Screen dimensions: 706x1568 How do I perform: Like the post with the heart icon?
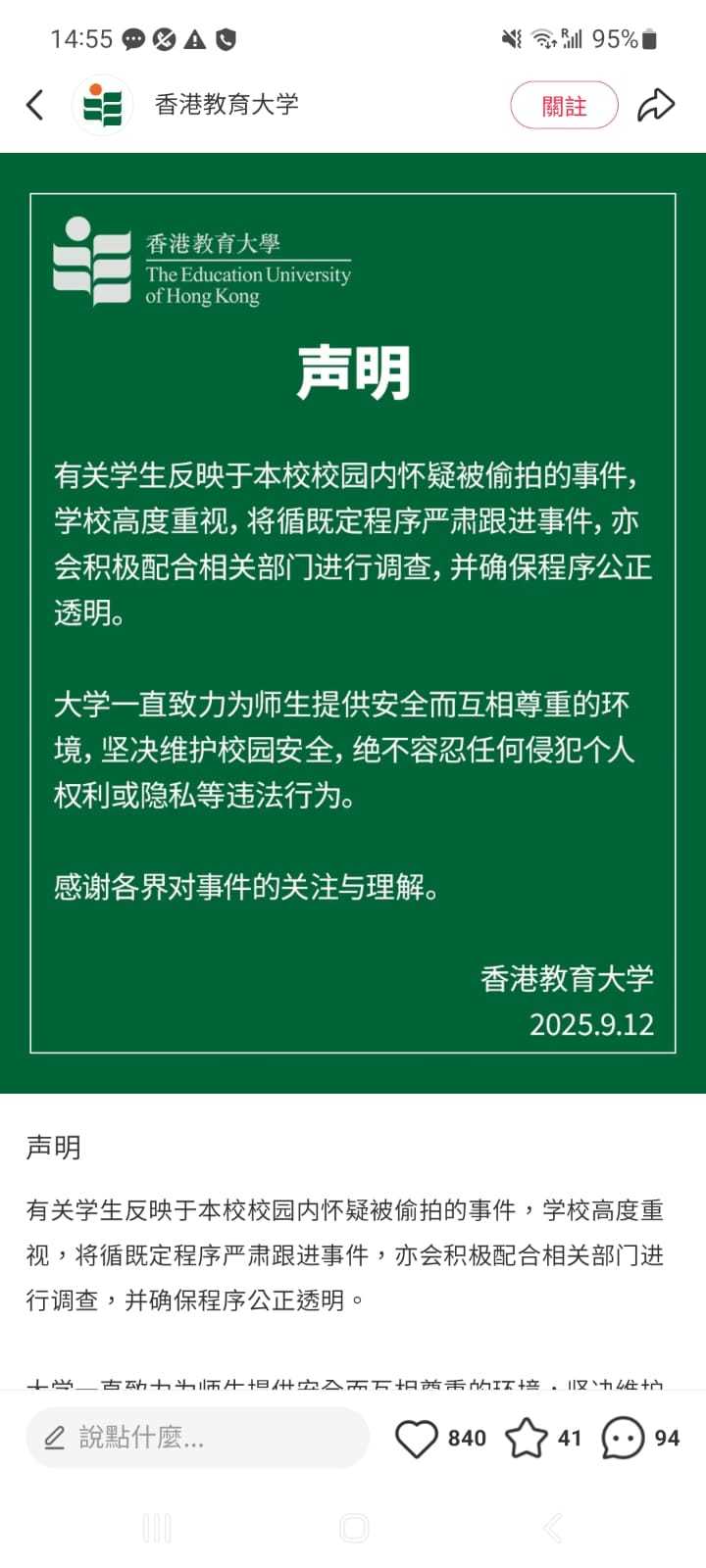pyautogui.click(x=417, y=1438)
